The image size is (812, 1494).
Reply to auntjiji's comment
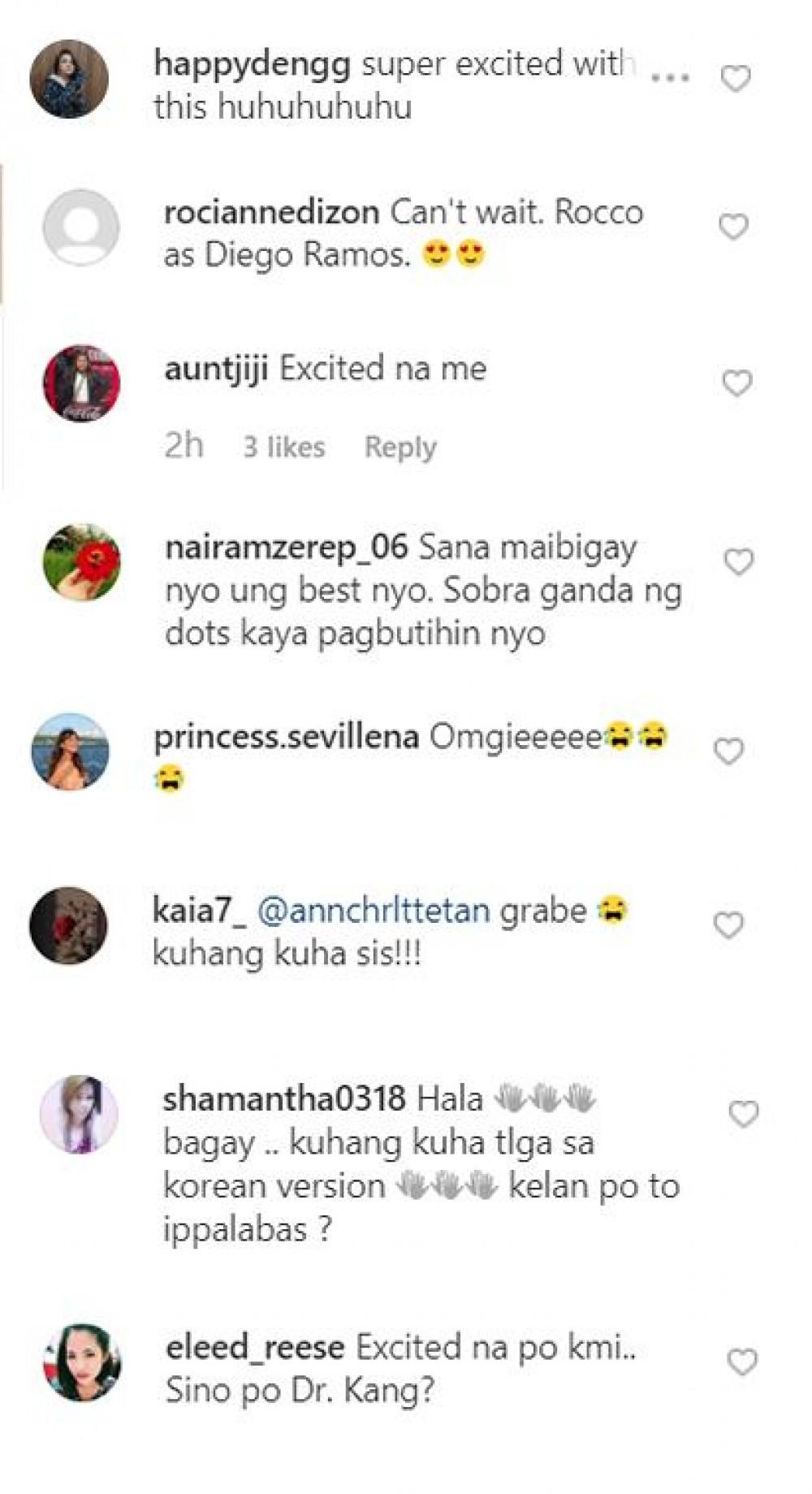(x=400, y=447)
